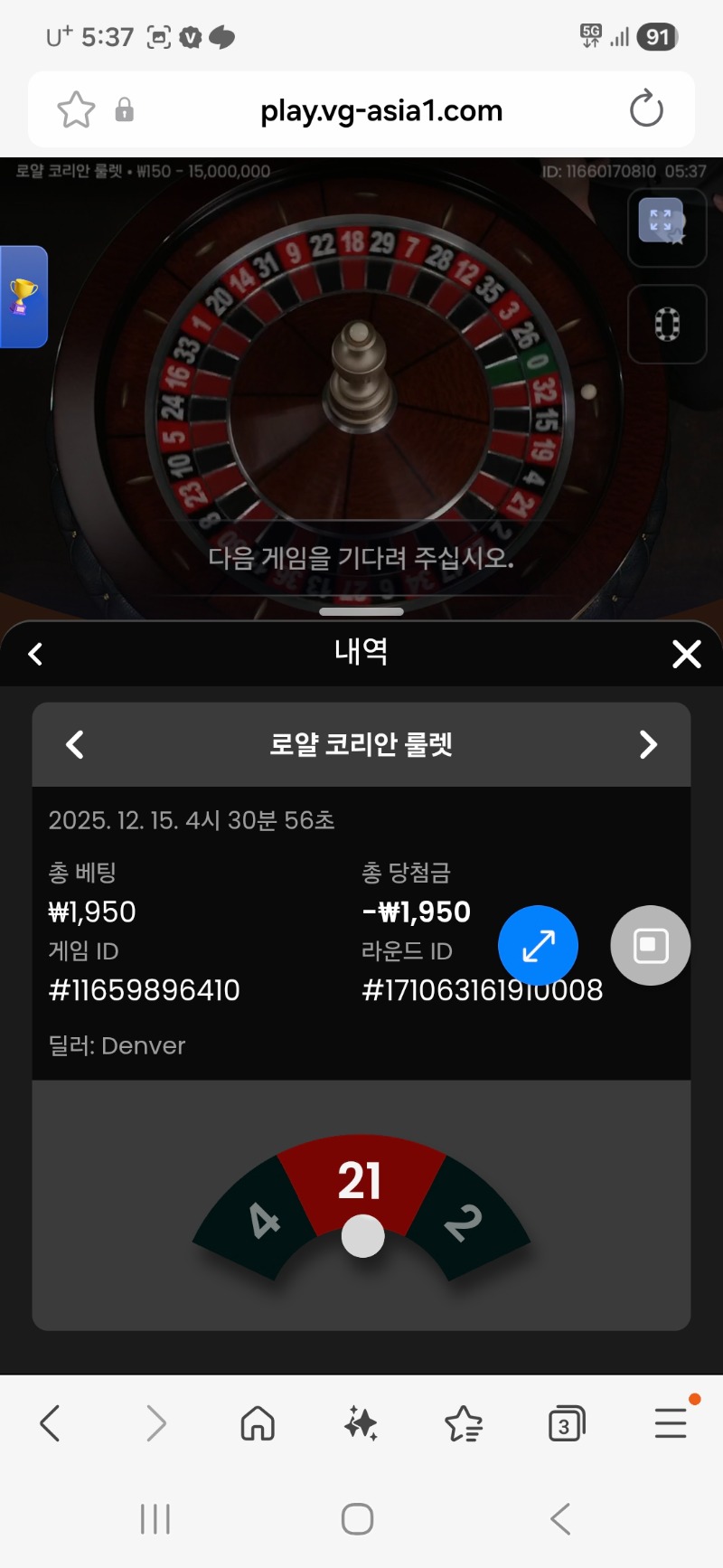The image size is (723, 1568).
Task: Bookmark this page with the star icon
Action: point(76,110)
